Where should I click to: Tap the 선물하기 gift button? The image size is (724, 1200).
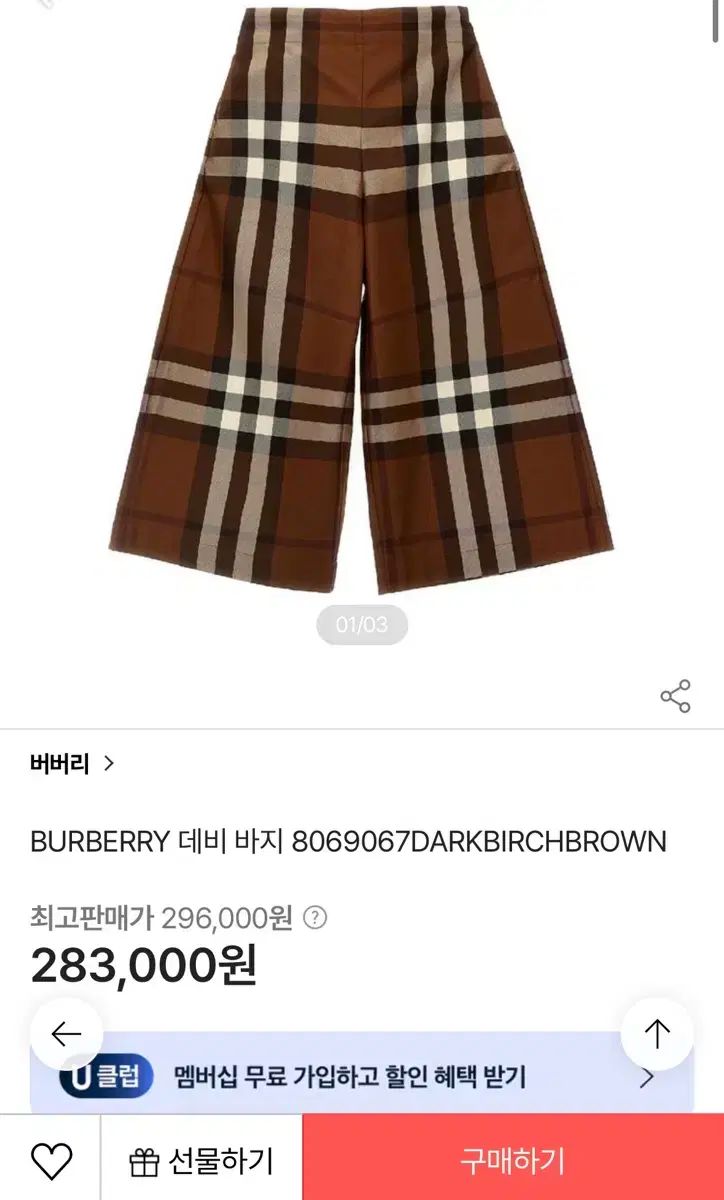201,1161
